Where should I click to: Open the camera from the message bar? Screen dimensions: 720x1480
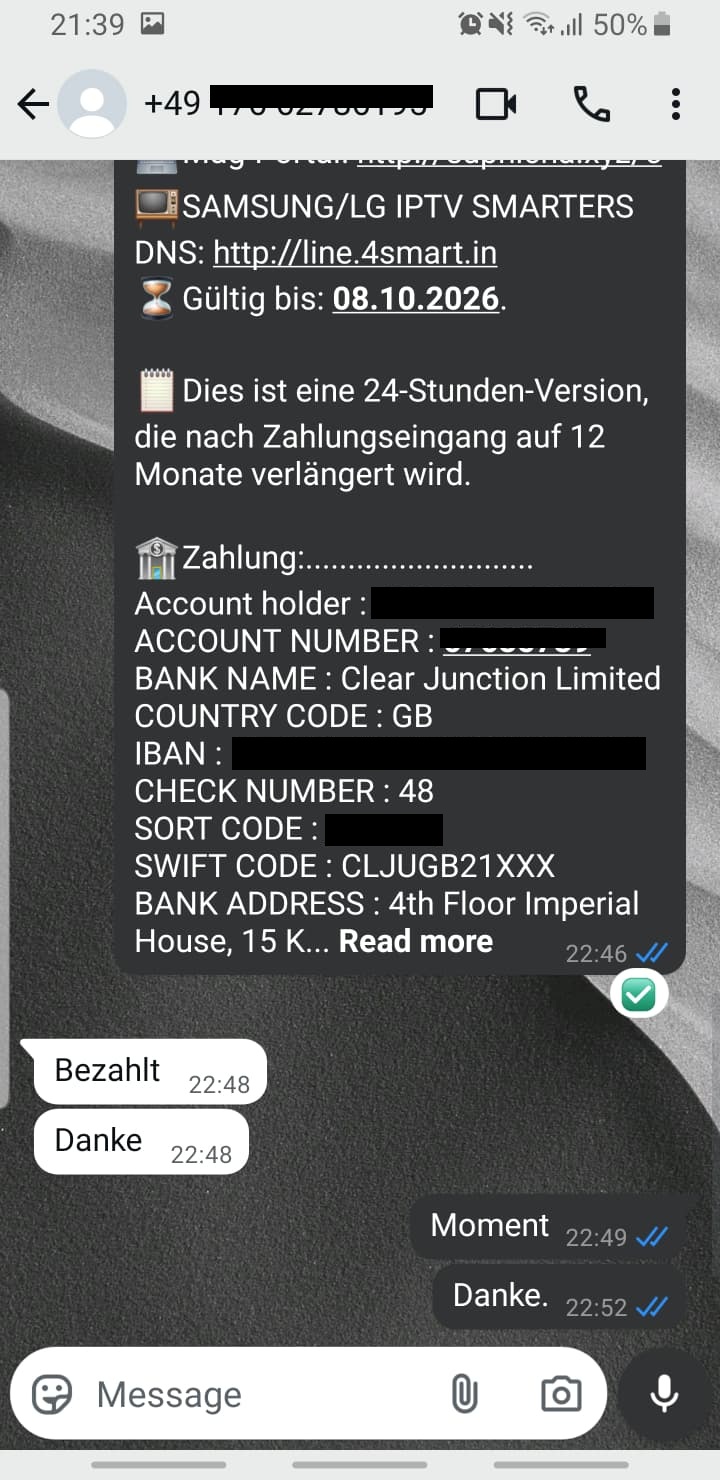pyautogui.click(x=561, y=1394)
